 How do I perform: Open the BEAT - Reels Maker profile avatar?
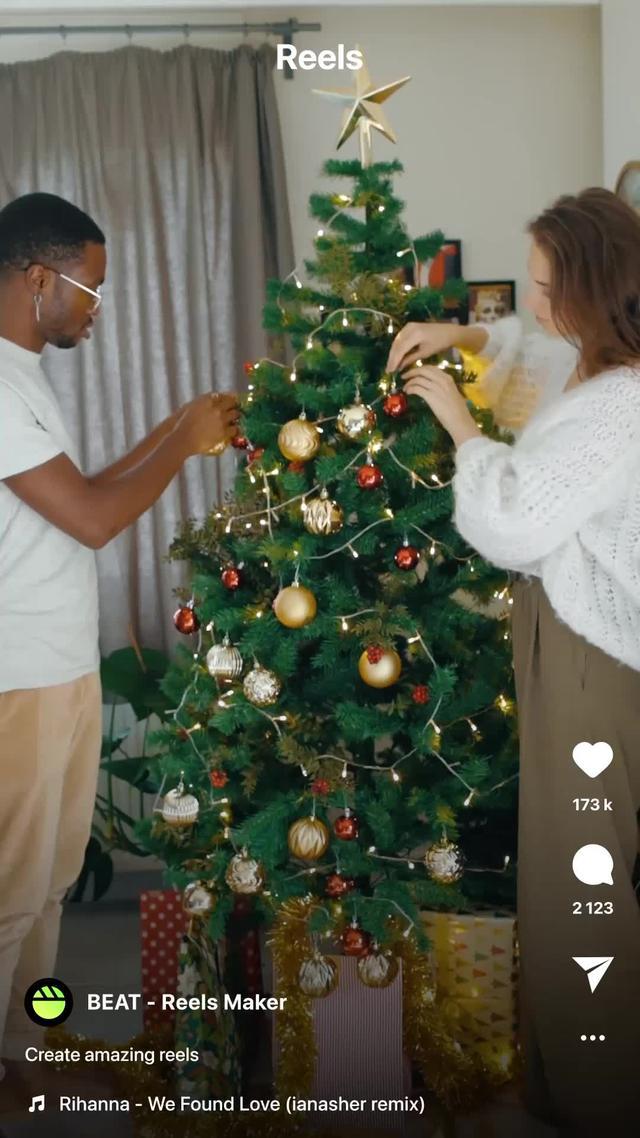coord(48,1002)
